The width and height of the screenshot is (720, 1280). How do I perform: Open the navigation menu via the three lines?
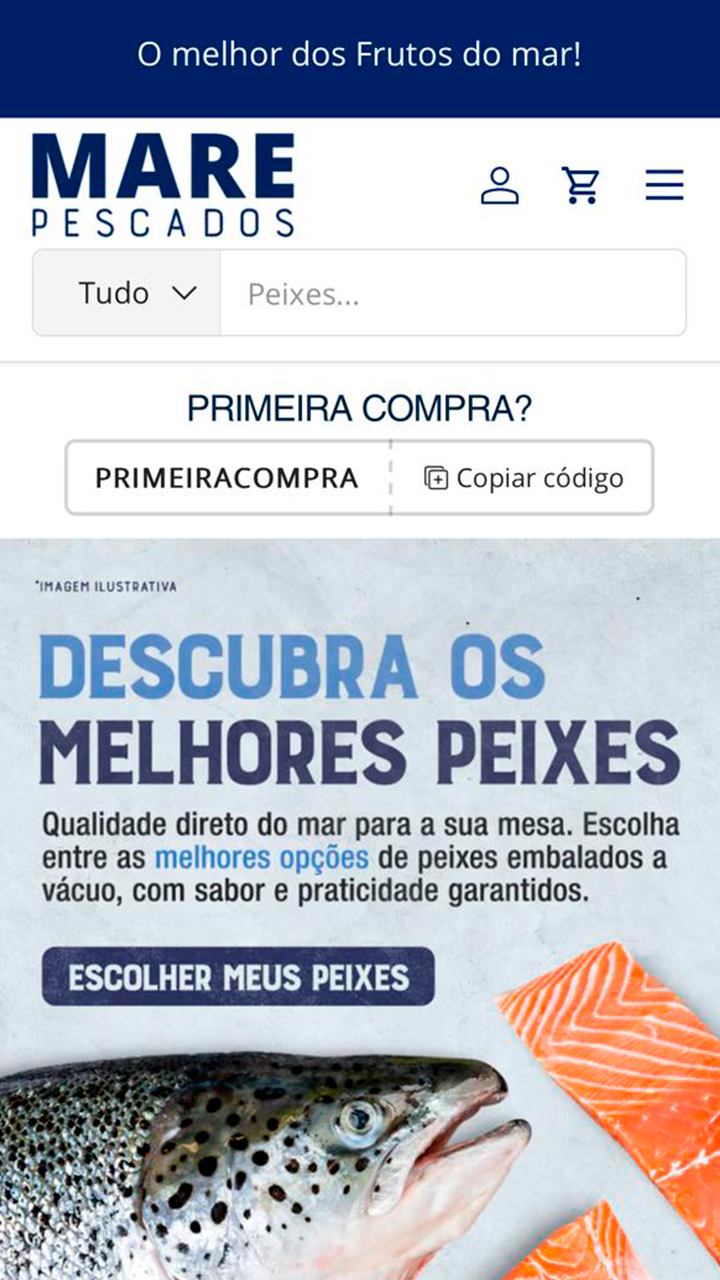[664, 185]
